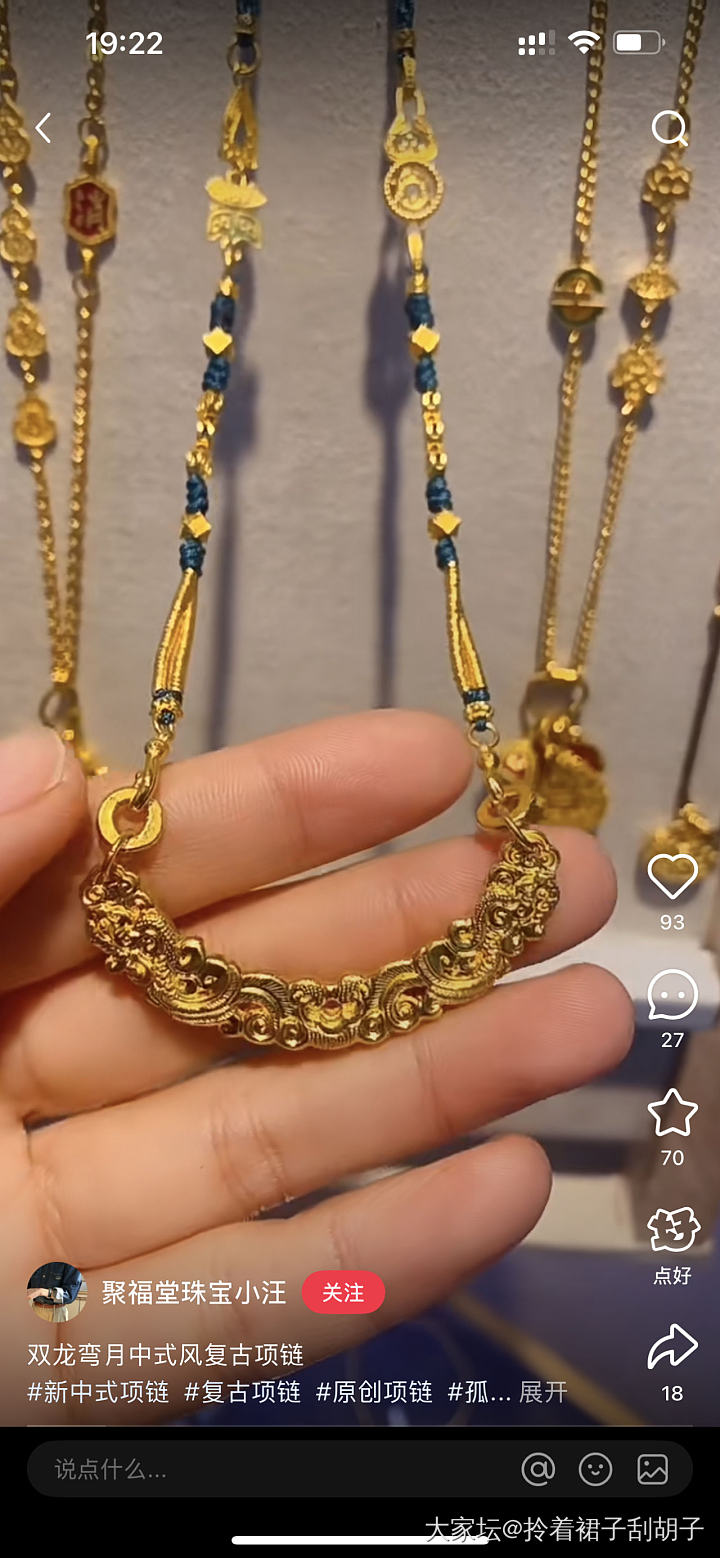720x1558 pixels.
Task: Open the comments bubble
Action: coord(672,994)
